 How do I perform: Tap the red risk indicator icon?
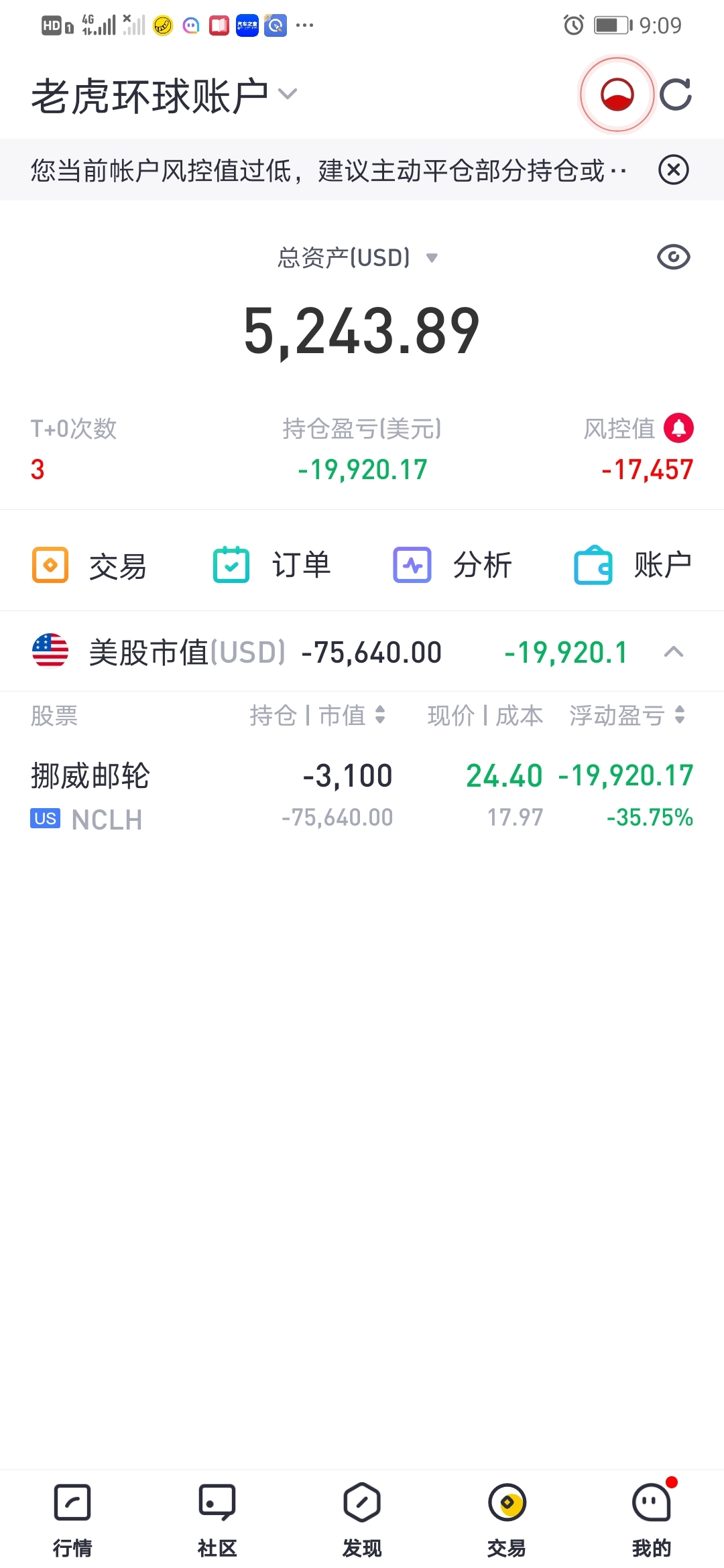617,94
